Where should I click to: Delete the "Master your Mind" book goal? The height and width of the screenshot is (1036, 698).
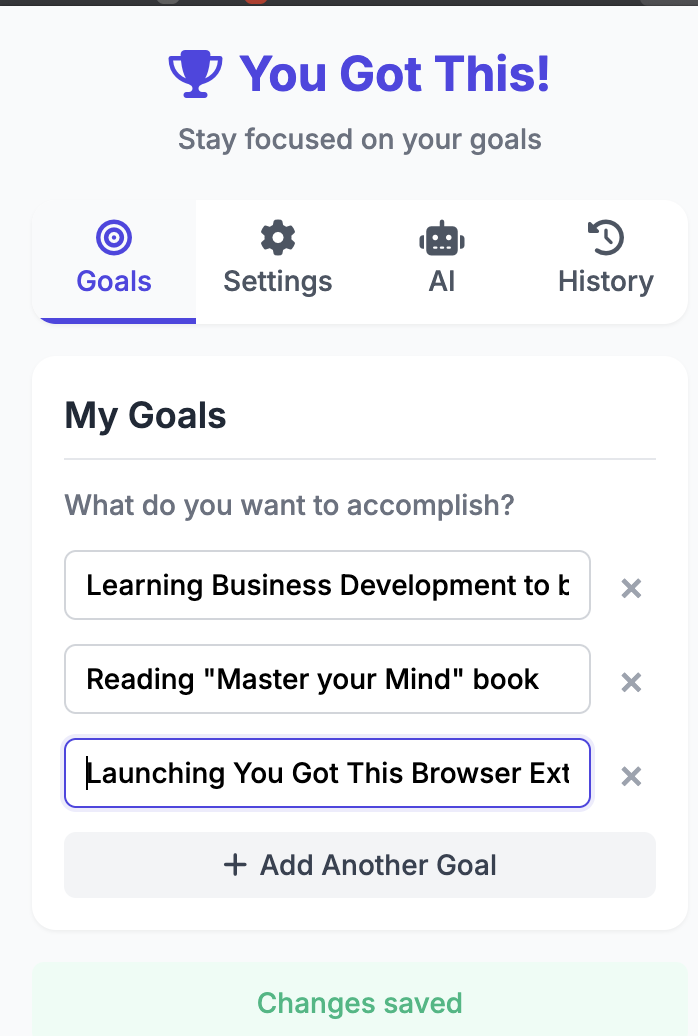point(631,682)
